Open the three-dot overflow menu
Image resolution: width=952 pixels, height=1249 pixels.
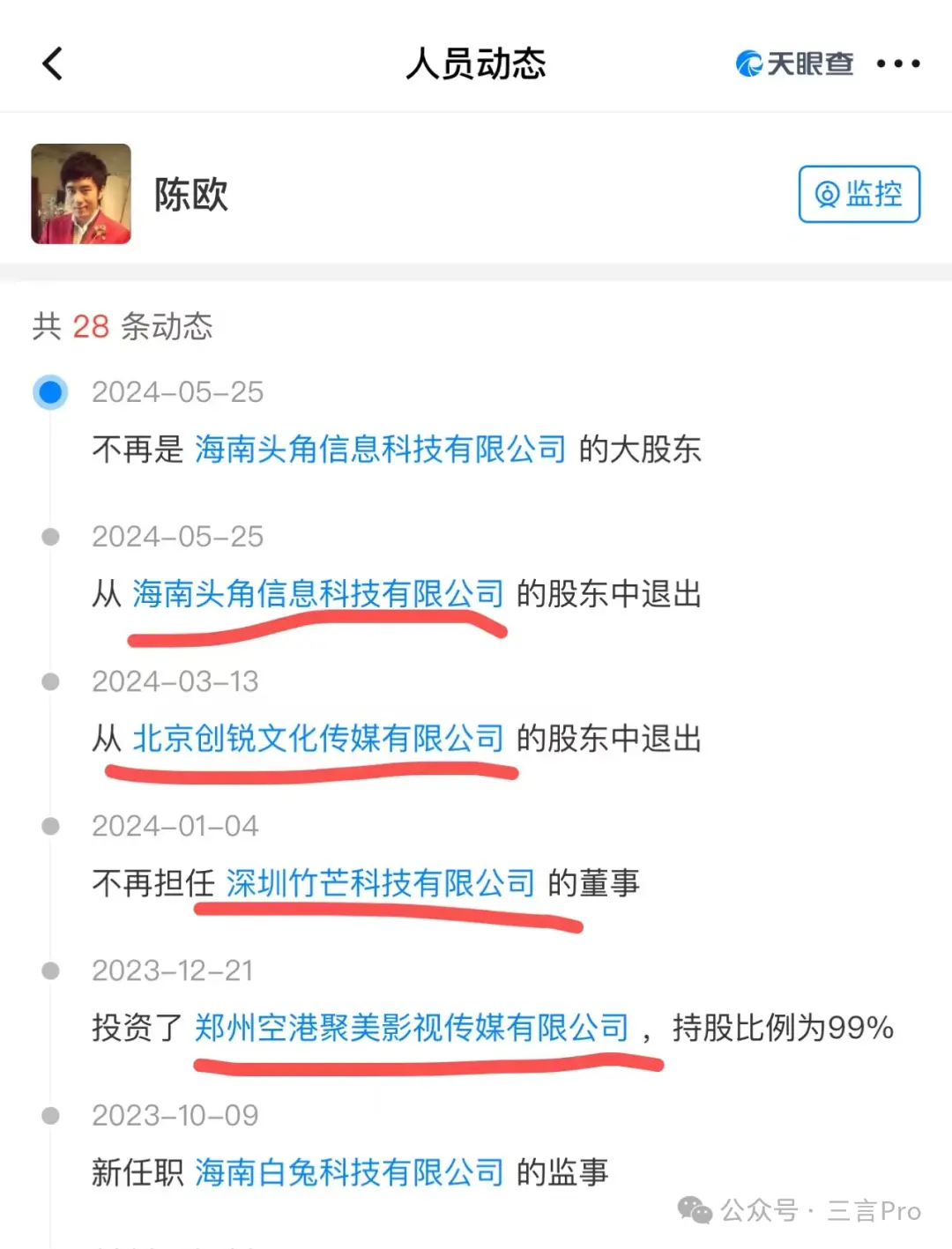pos(897,63)
